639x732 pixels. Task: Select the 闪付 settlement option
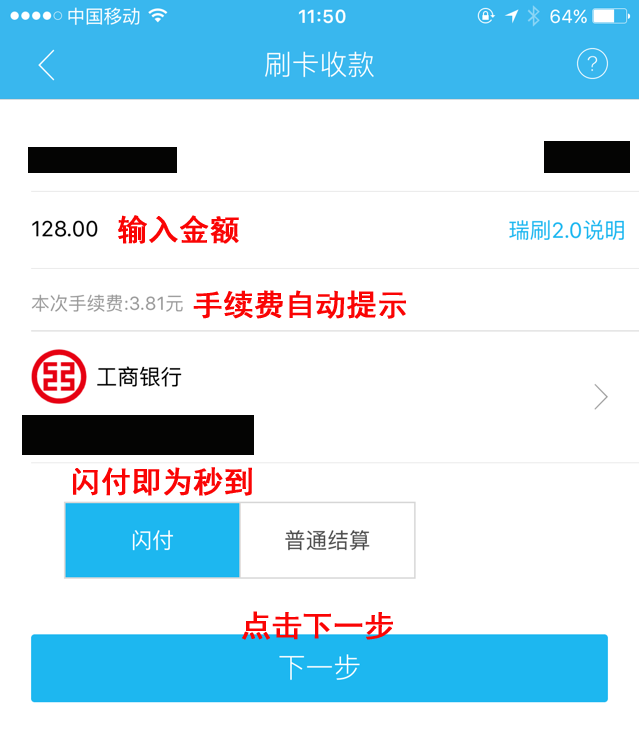coord(152,541)
